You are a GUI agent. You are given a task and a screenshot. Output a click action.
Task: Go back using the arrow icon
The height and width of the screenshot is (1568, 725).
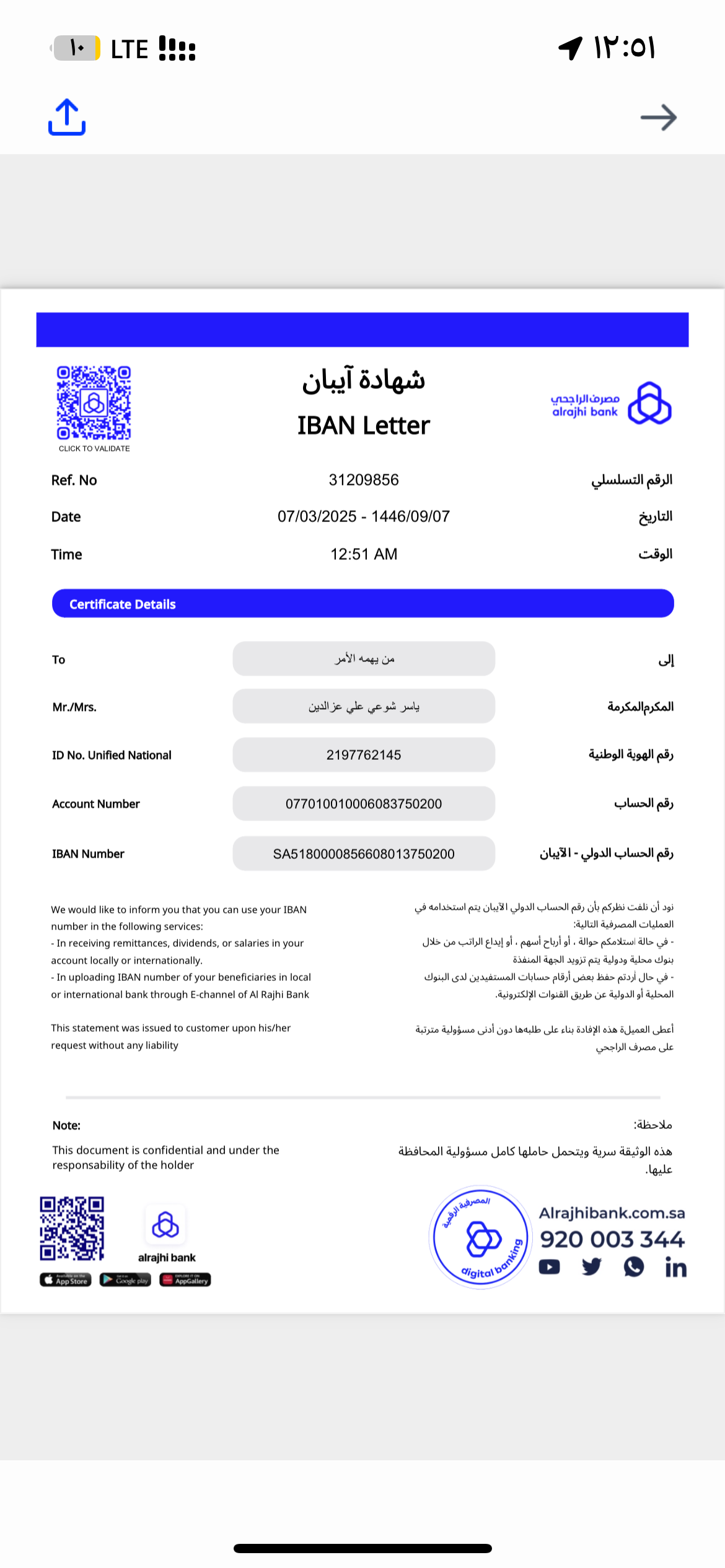(x=658, y=118)
